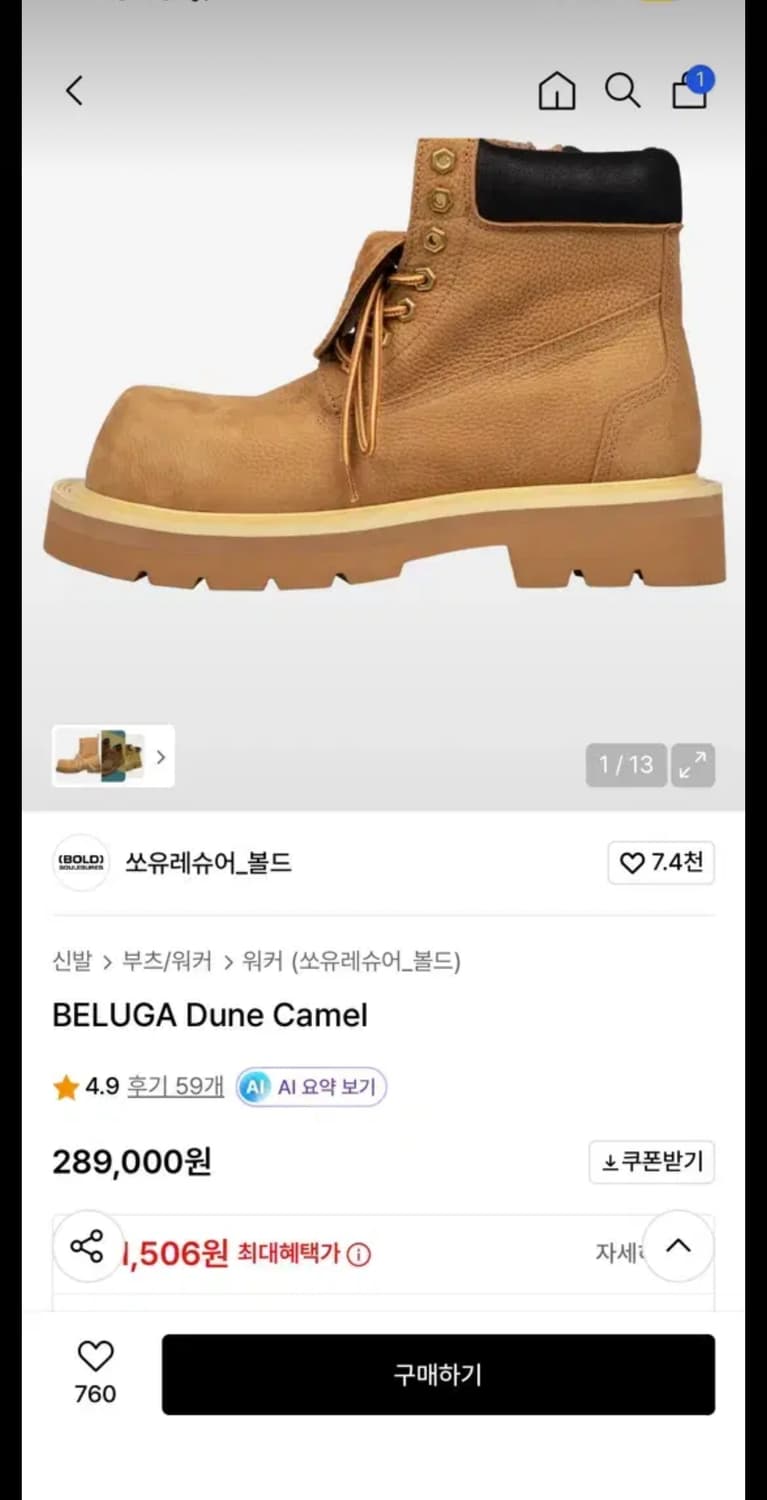This screenshot has width=767, height=1500.
Task: Open the share options icon
Action: (x=88, y=1247)
